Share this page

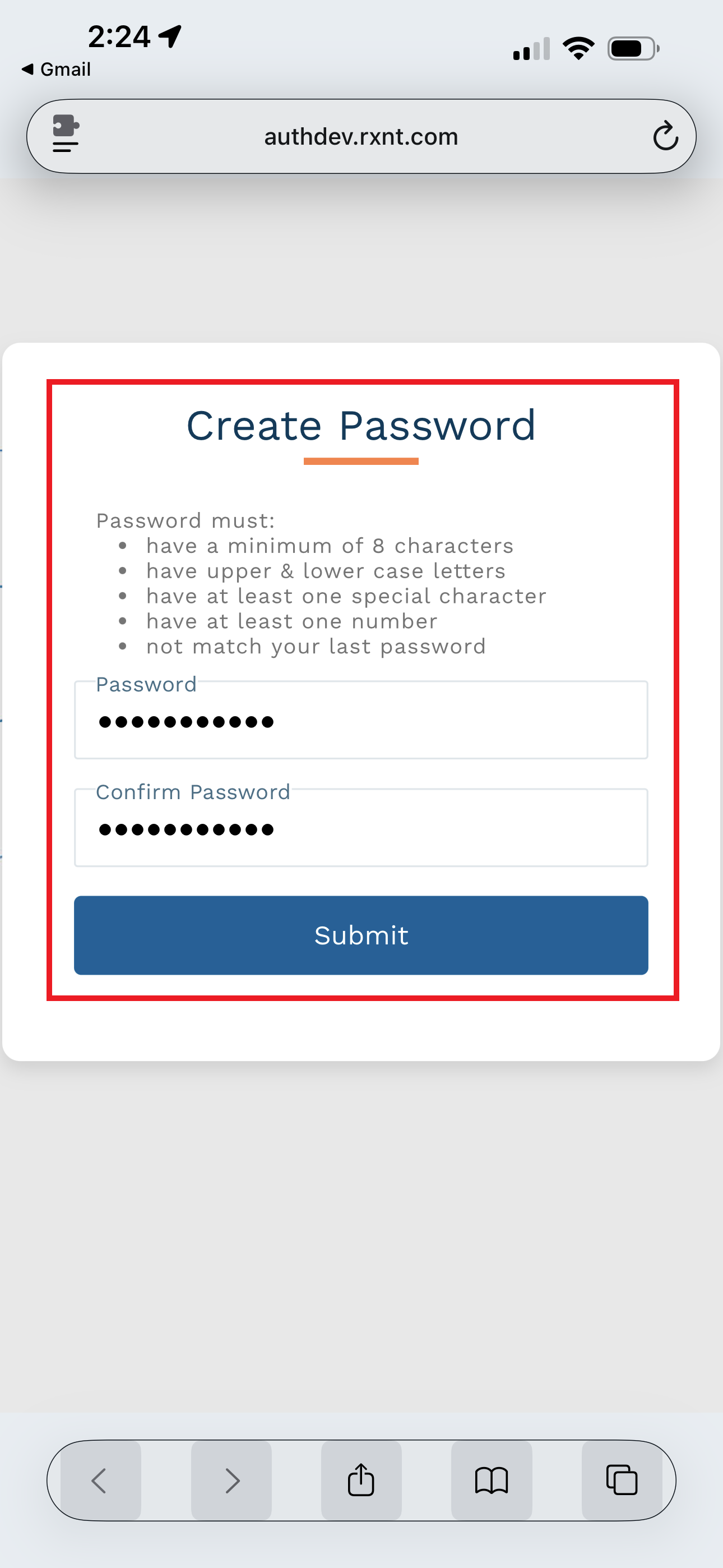tap(361, 1481)
